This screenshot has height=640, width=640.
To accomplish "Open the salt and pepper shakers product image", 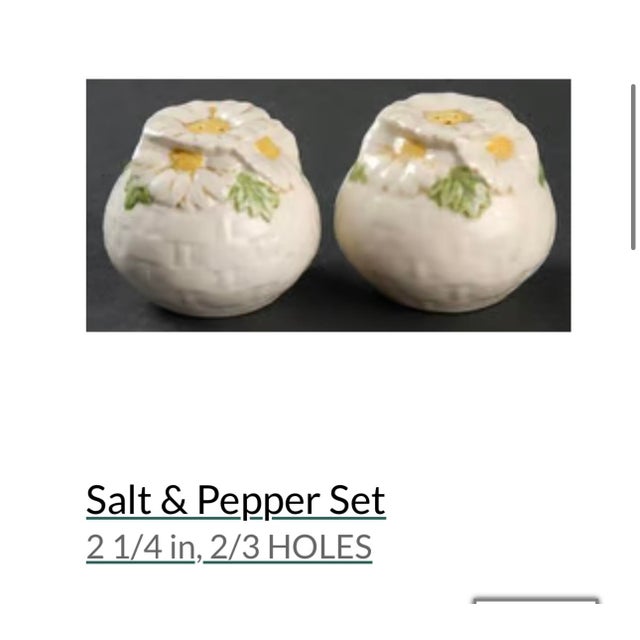I will point(328,205).
